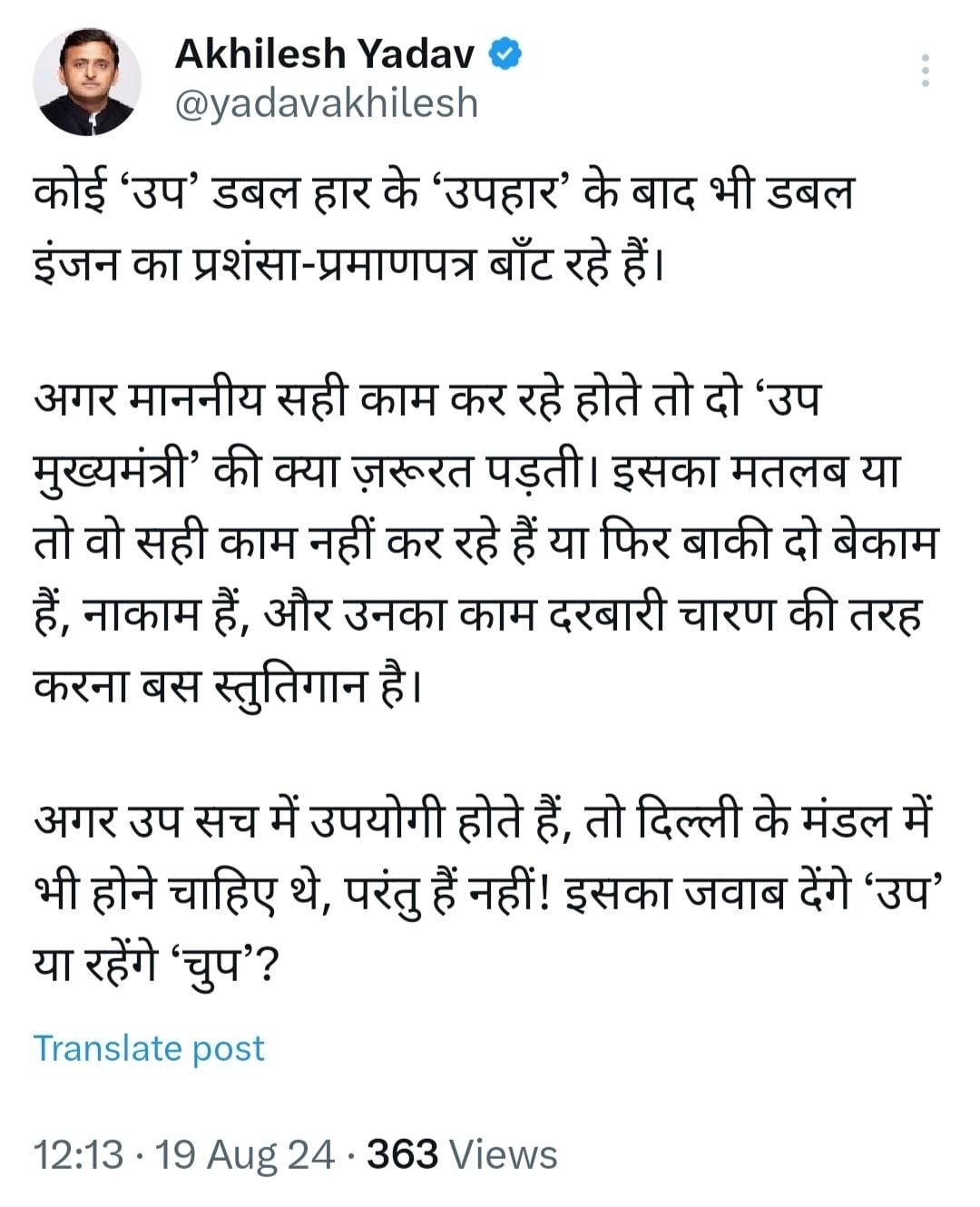Open the @yadavakhilesh profile handle
Viewport: 980px width, 1207px height.
point(326,103)
